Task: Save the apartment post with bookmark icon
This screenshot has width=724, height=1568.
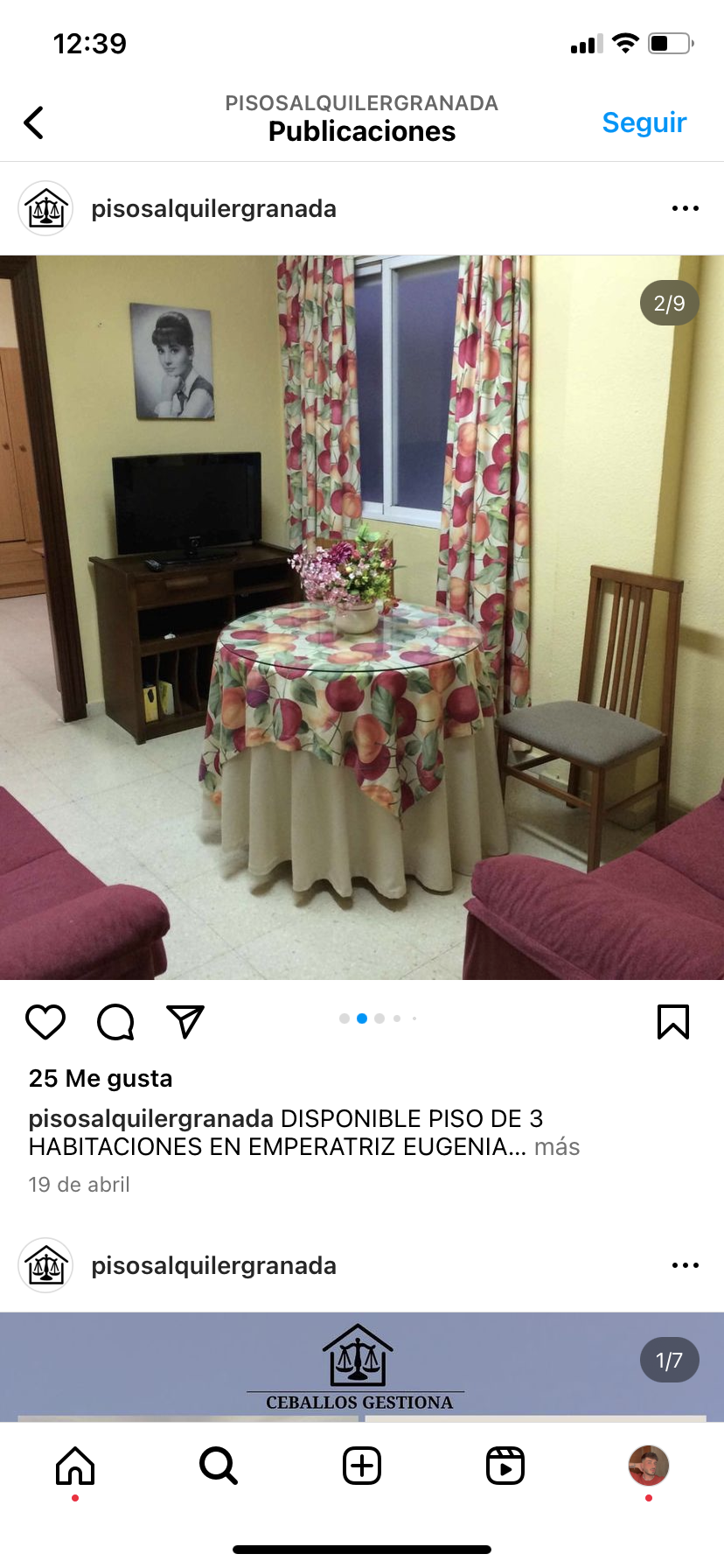Action: (x=672, y=1022)
